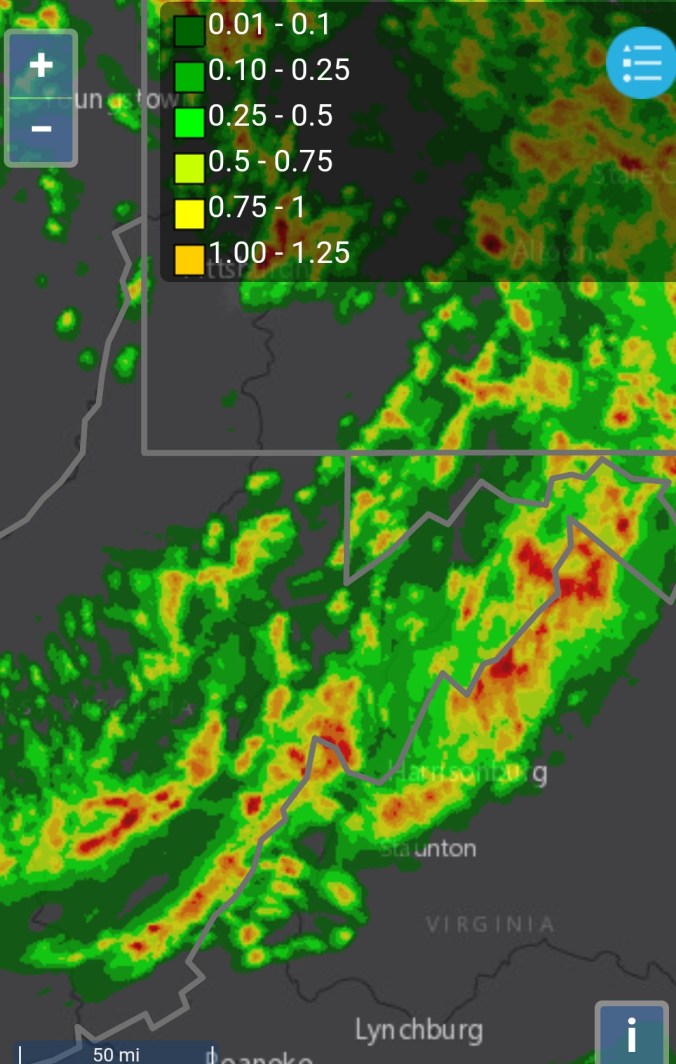Toggle the legend list button
The height and width of the screenshot is (1064, 676).
pyautogui.click(x=641, y=63)
